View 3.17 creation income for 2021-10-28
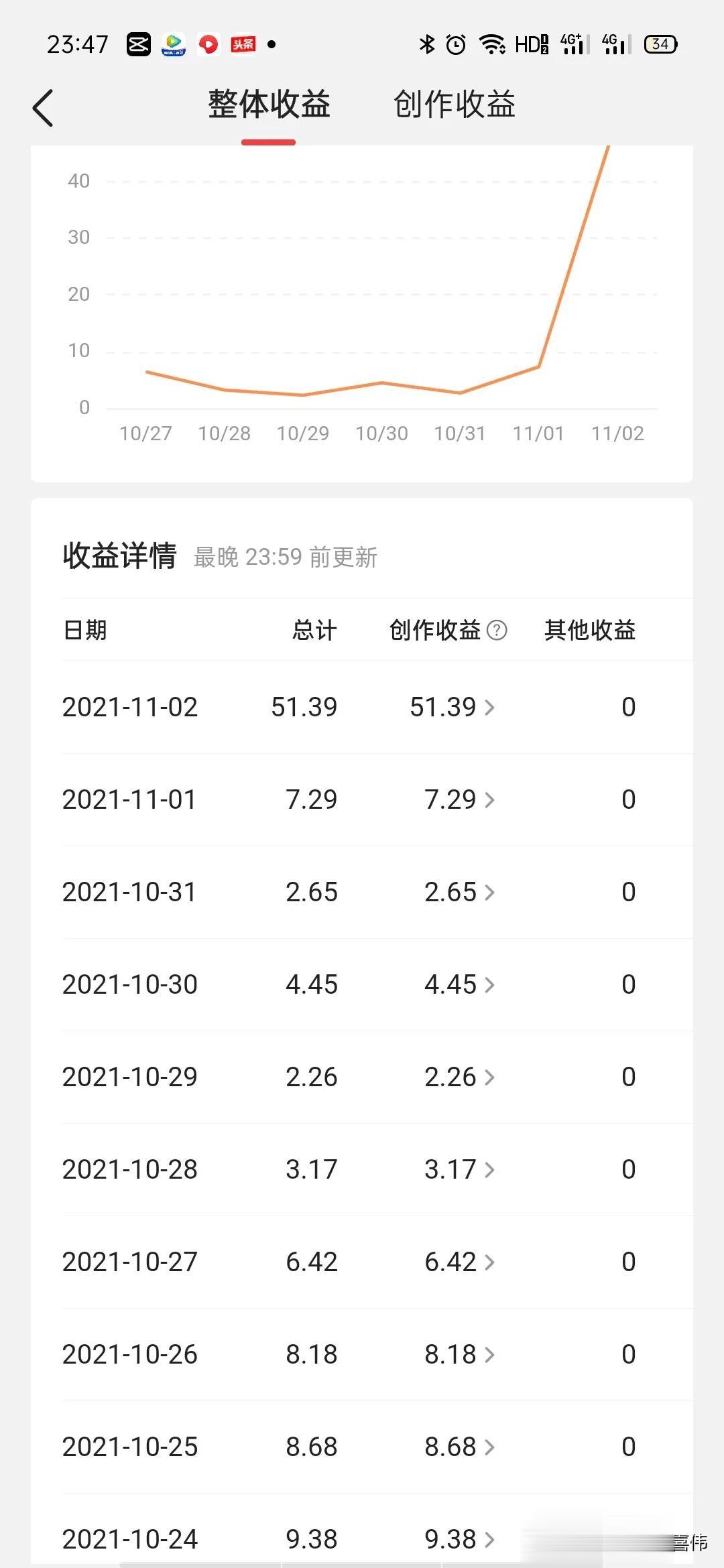The height and width of the screenshot is (1568, 724). click(460, 1169)
